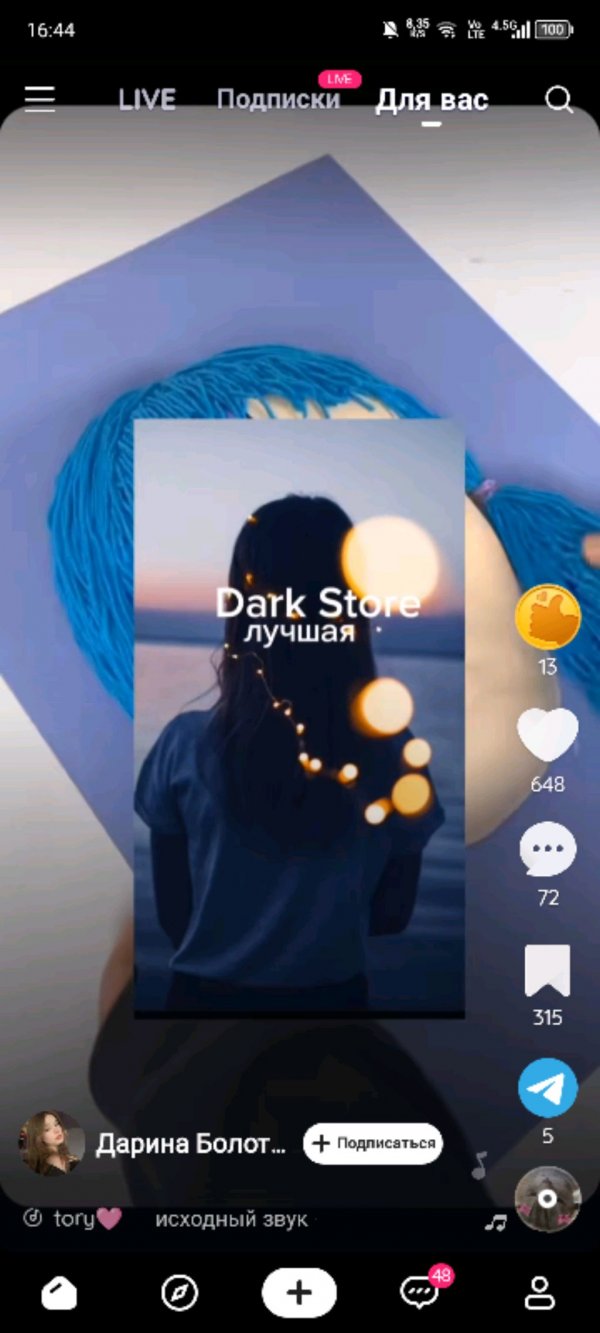
Task: Switch to the Подписки tab
Action: (278, 100)
